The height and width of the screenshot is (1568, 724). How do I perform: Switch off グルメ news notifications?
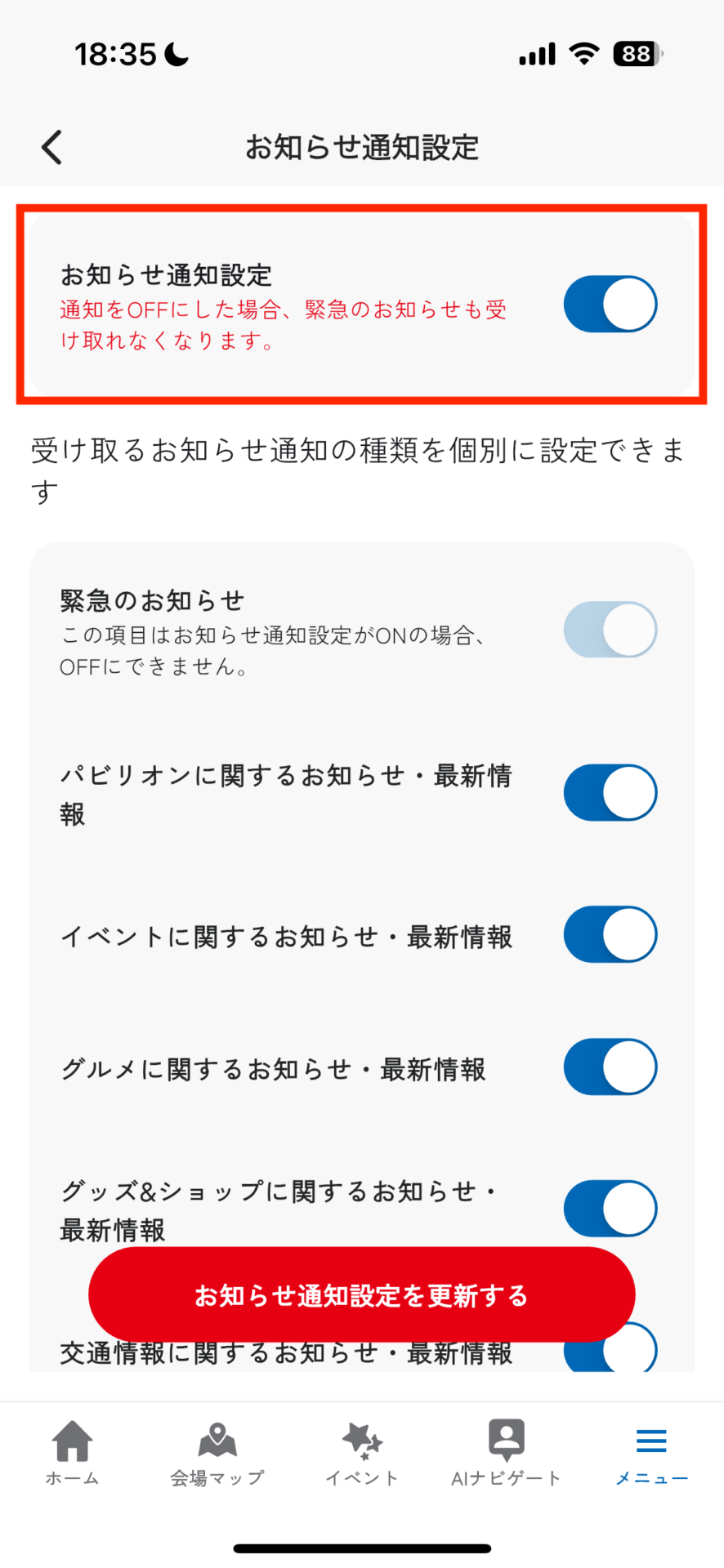(610, 1067)
